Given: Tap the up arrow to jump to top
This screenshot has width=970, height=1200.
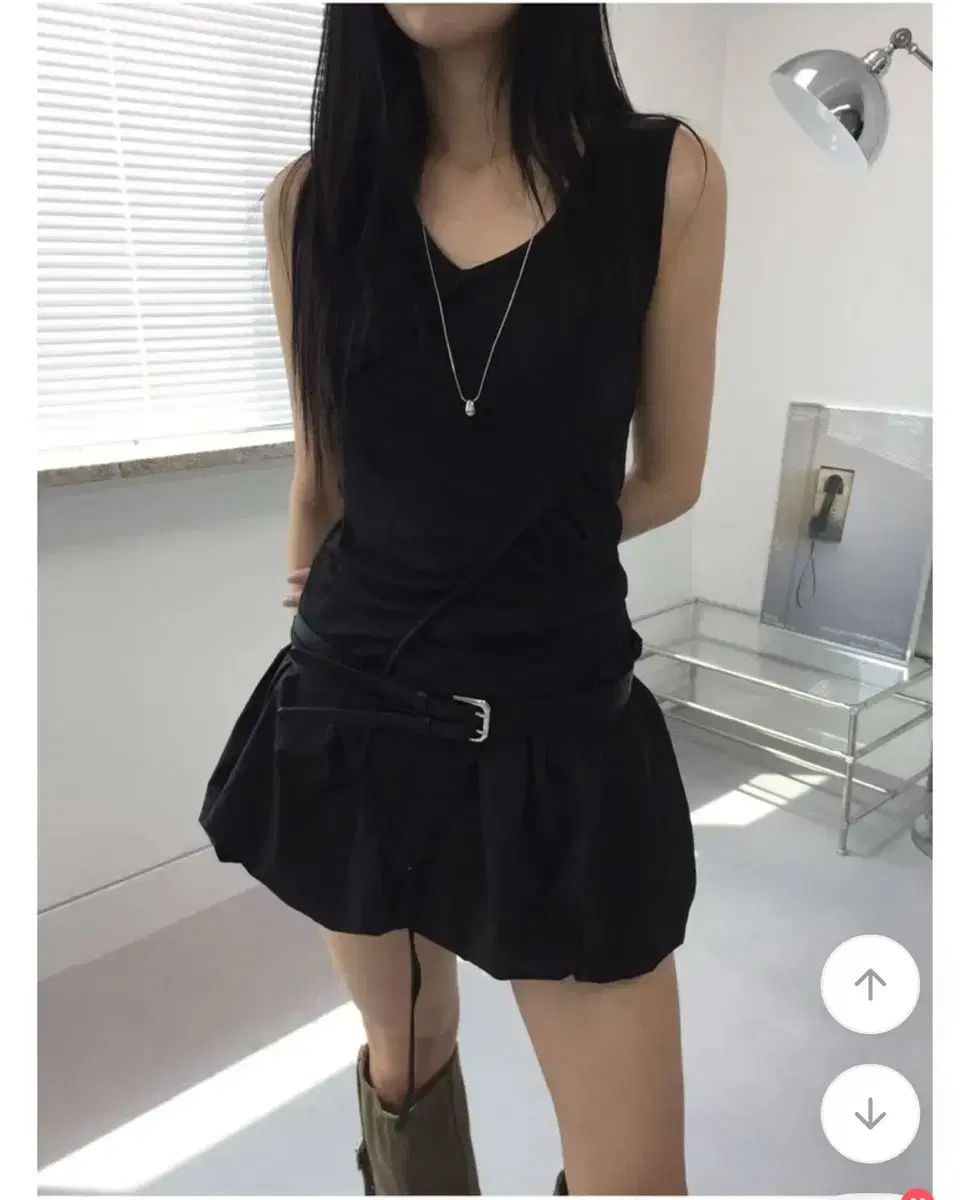Looking at the screenshot, I should (x=869, y=984).
